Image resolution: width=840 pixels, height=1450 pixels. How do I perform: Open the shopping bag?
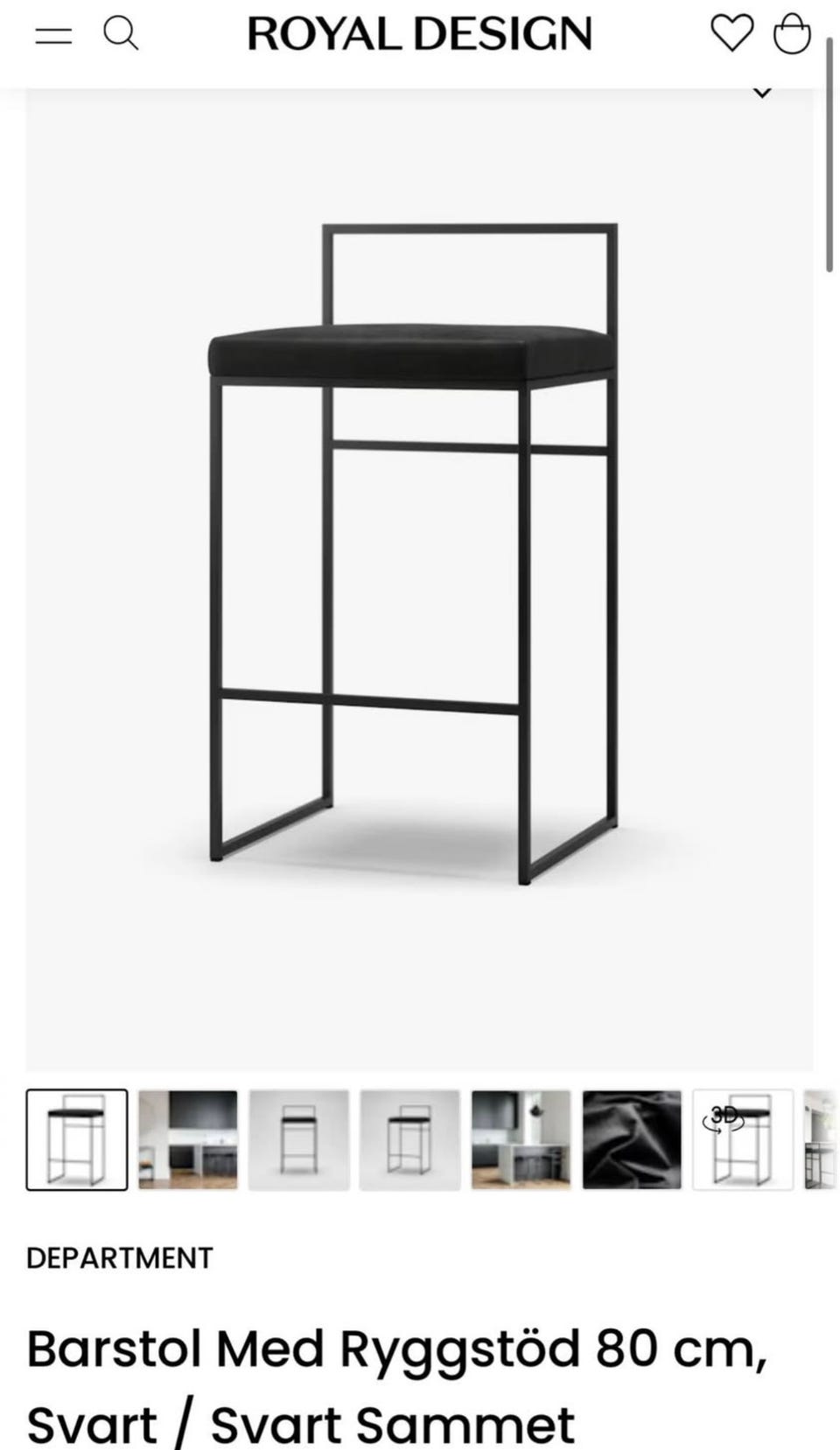pos(793,35)
